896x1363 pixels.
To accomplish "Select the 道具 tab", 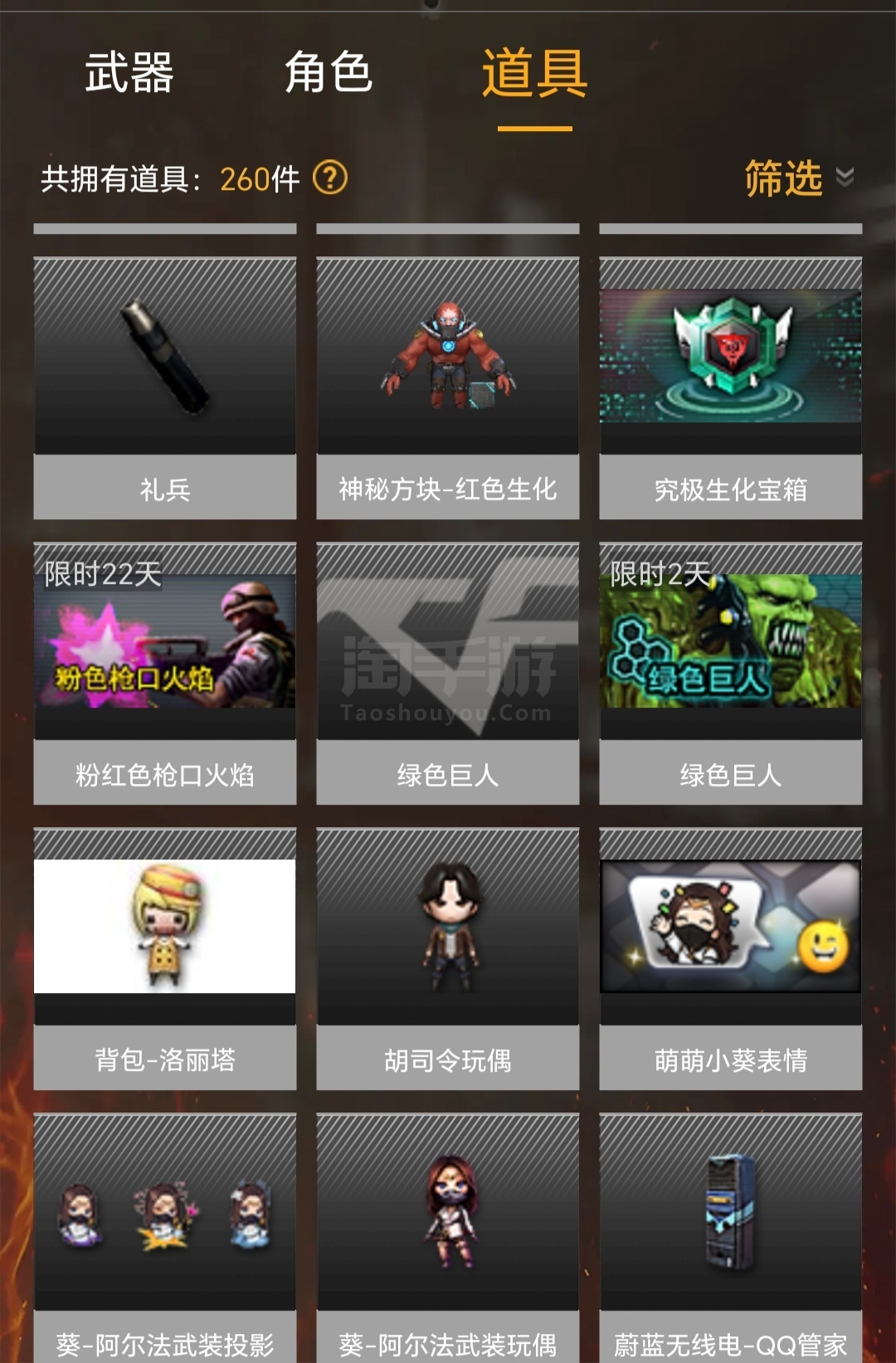I will [x=534, y=73].
